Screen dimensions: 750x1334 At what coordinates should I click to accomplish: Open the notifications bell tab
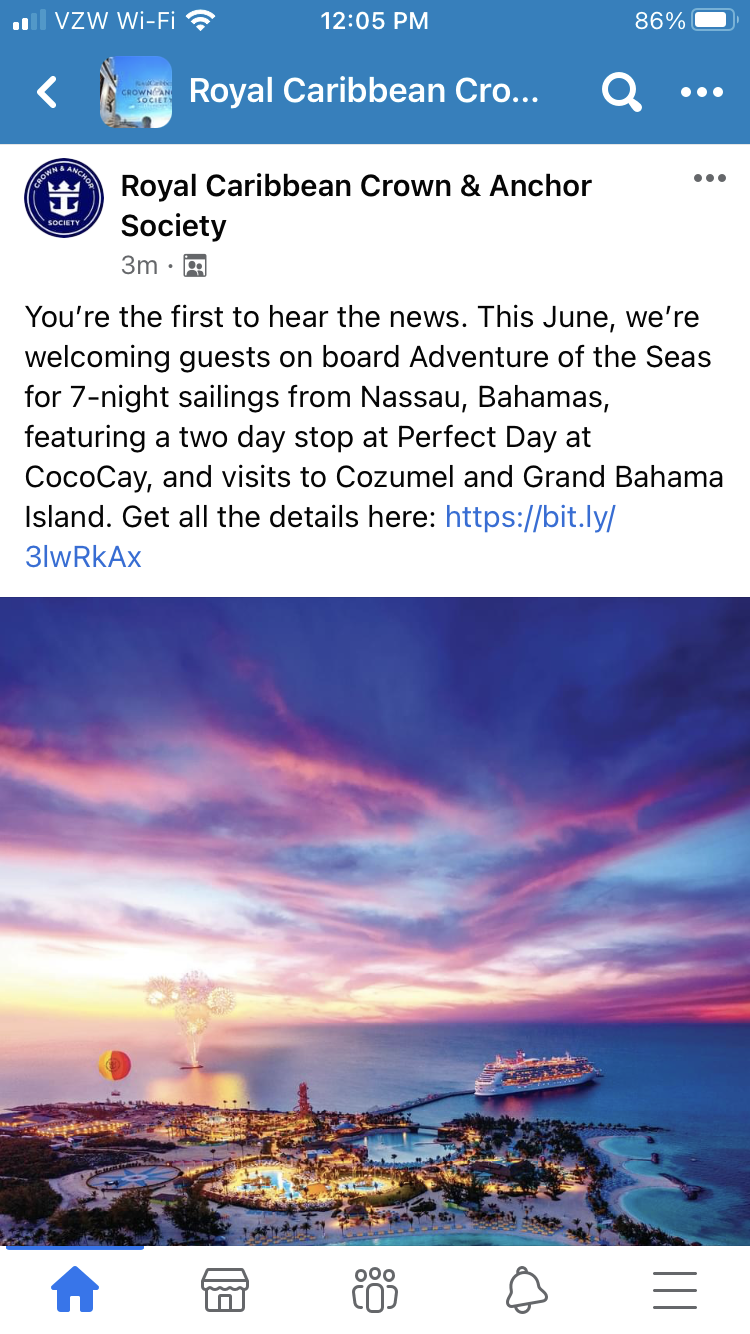coord(526,1290)
